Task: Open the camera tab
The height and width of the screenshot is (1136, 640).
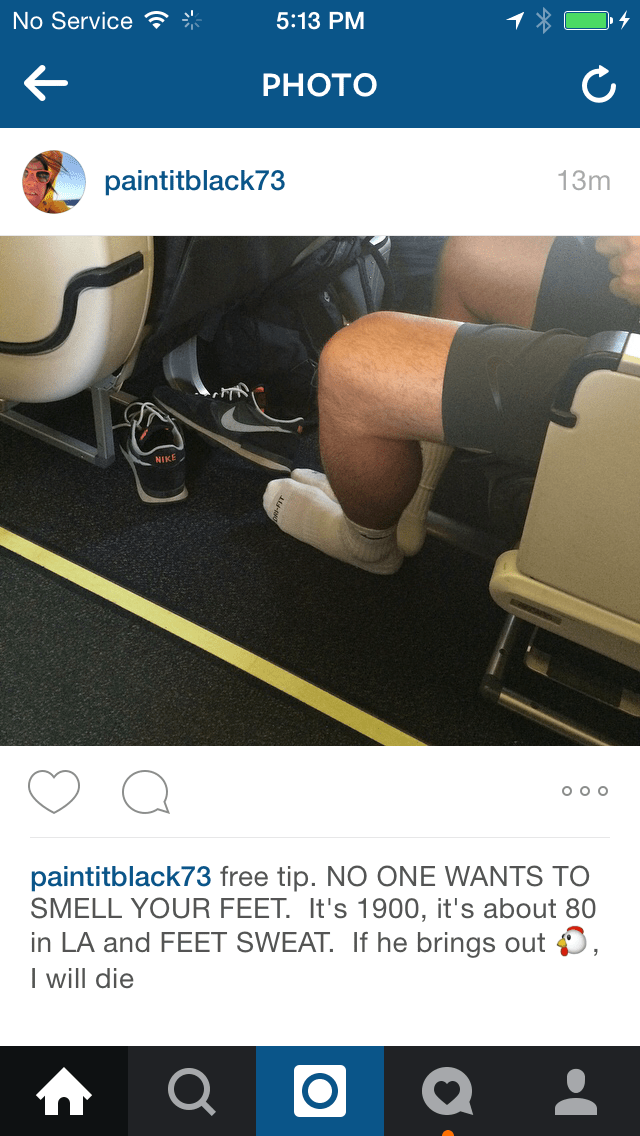Action: click(320, 1091)
